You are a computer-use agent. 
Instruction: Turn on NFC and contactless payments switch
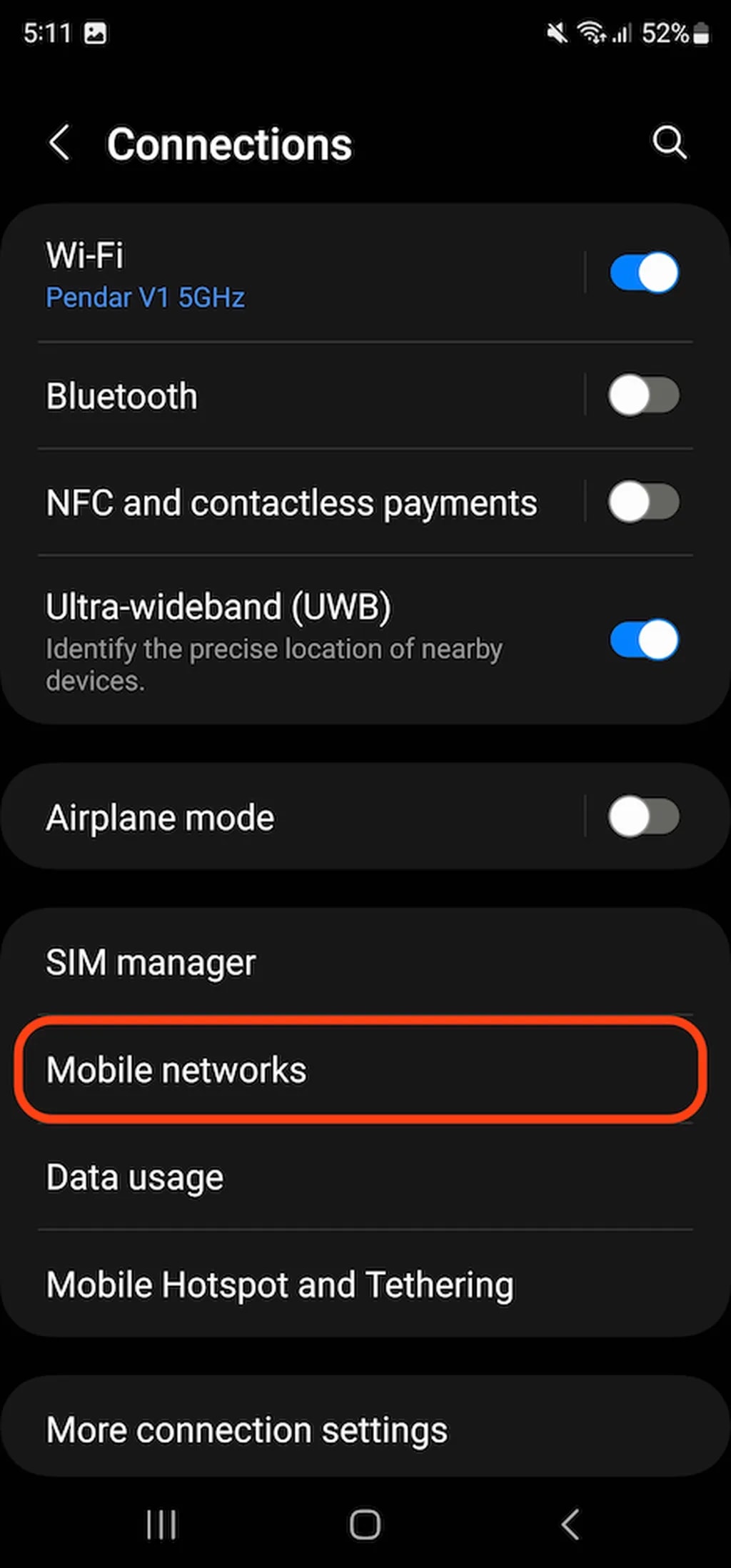click(643, 502)
